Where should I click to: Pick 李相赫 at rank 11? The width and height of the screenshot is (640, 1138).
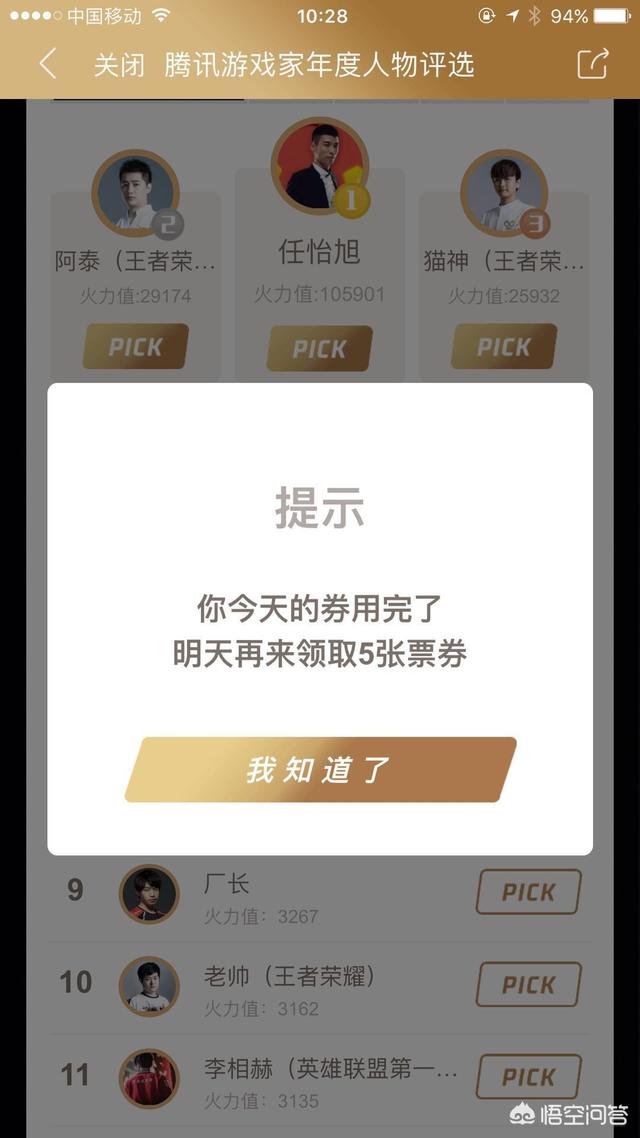click(x=528, y=1076)
